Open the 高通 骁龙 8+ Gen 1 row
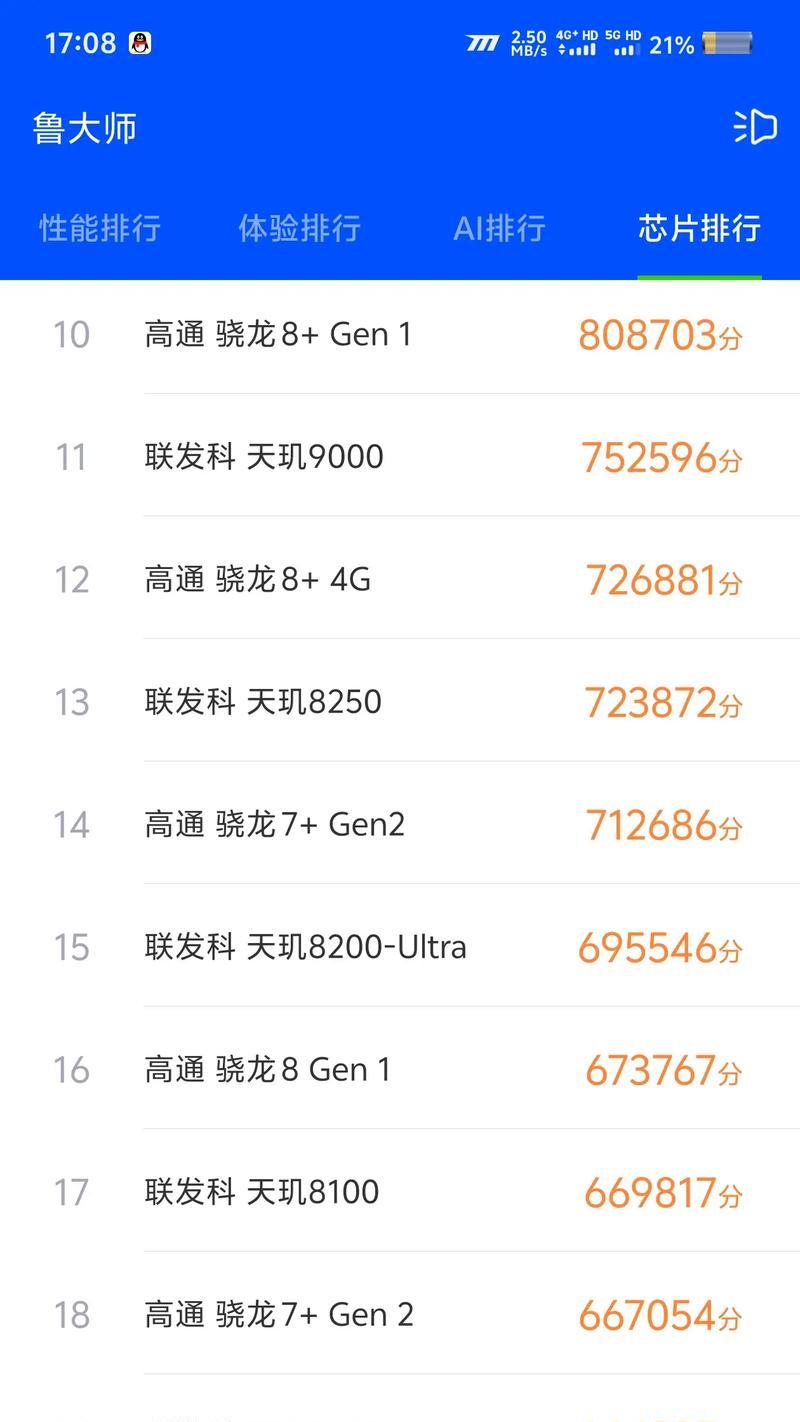 pos(400,335)
